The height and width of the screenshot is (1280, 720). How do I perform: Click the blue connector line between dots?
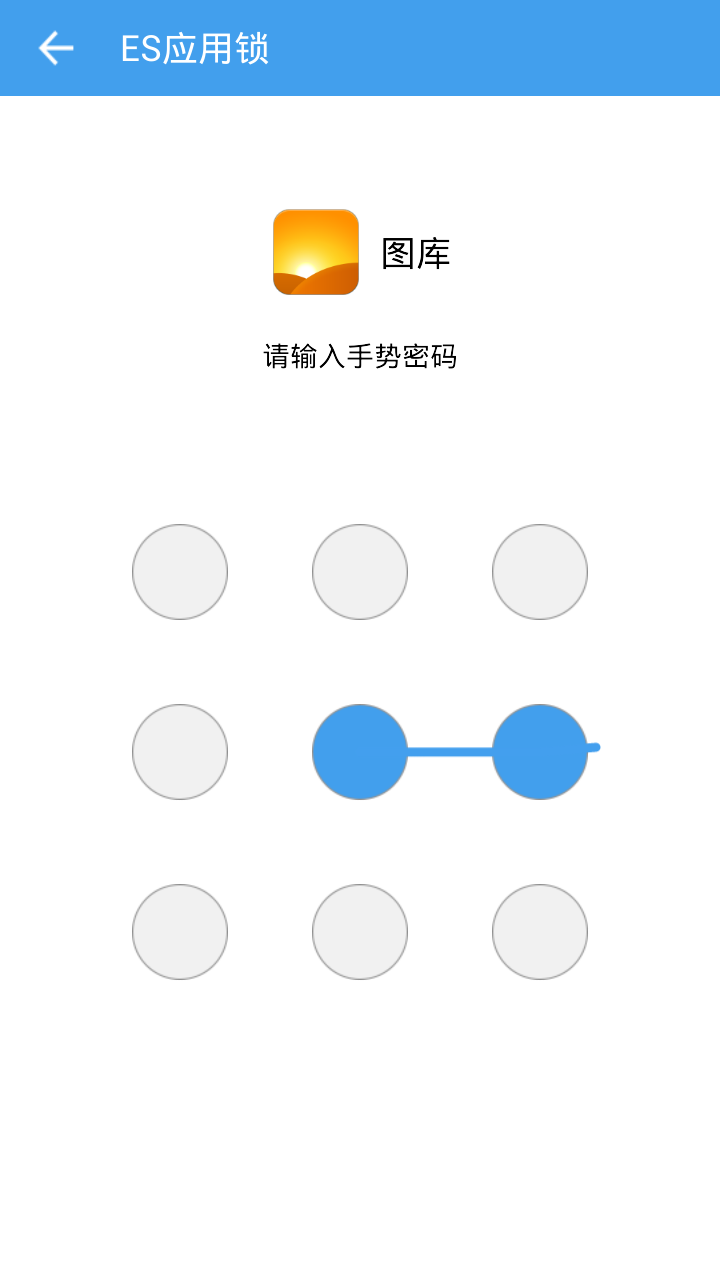pos(450,751)
